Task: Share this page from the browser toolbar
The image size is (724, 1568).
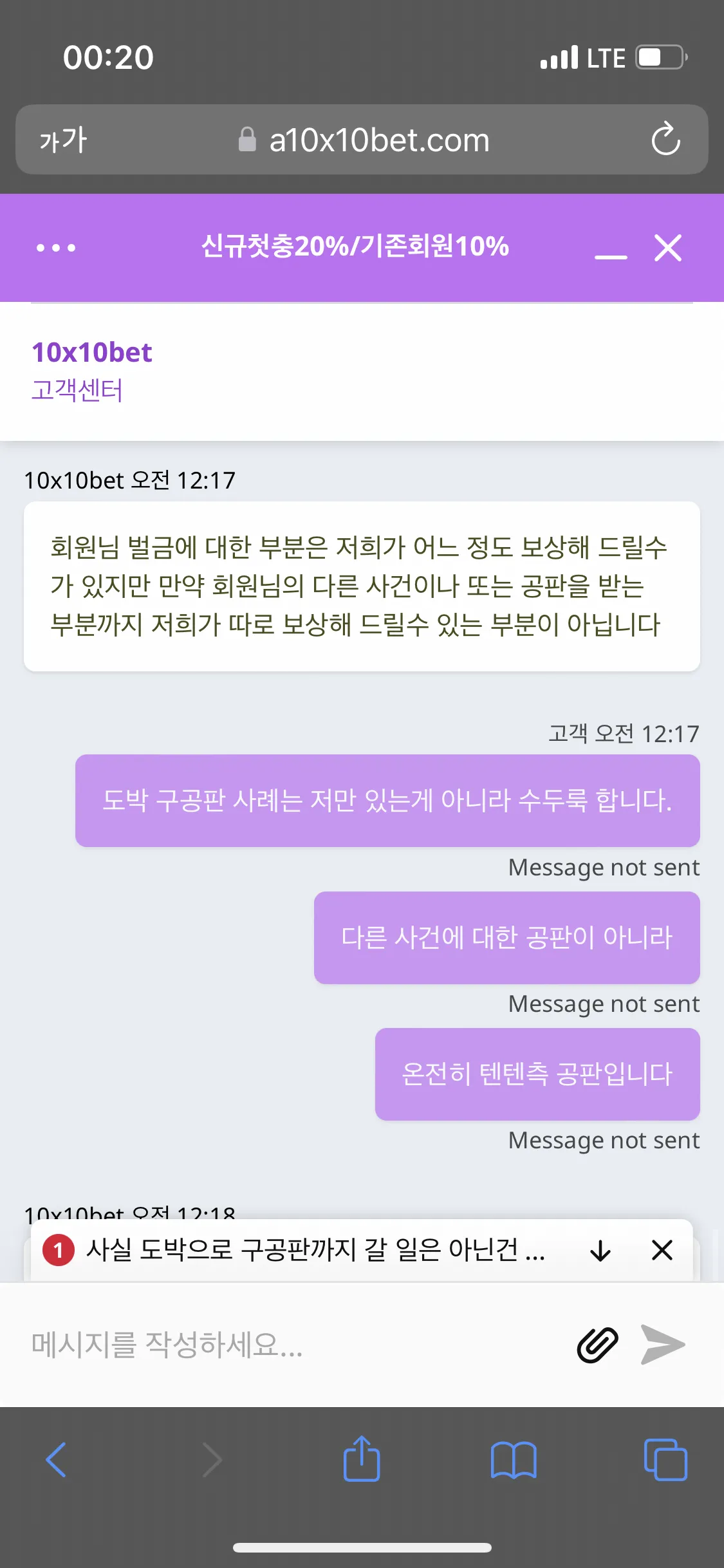Action: point(362,1458)
